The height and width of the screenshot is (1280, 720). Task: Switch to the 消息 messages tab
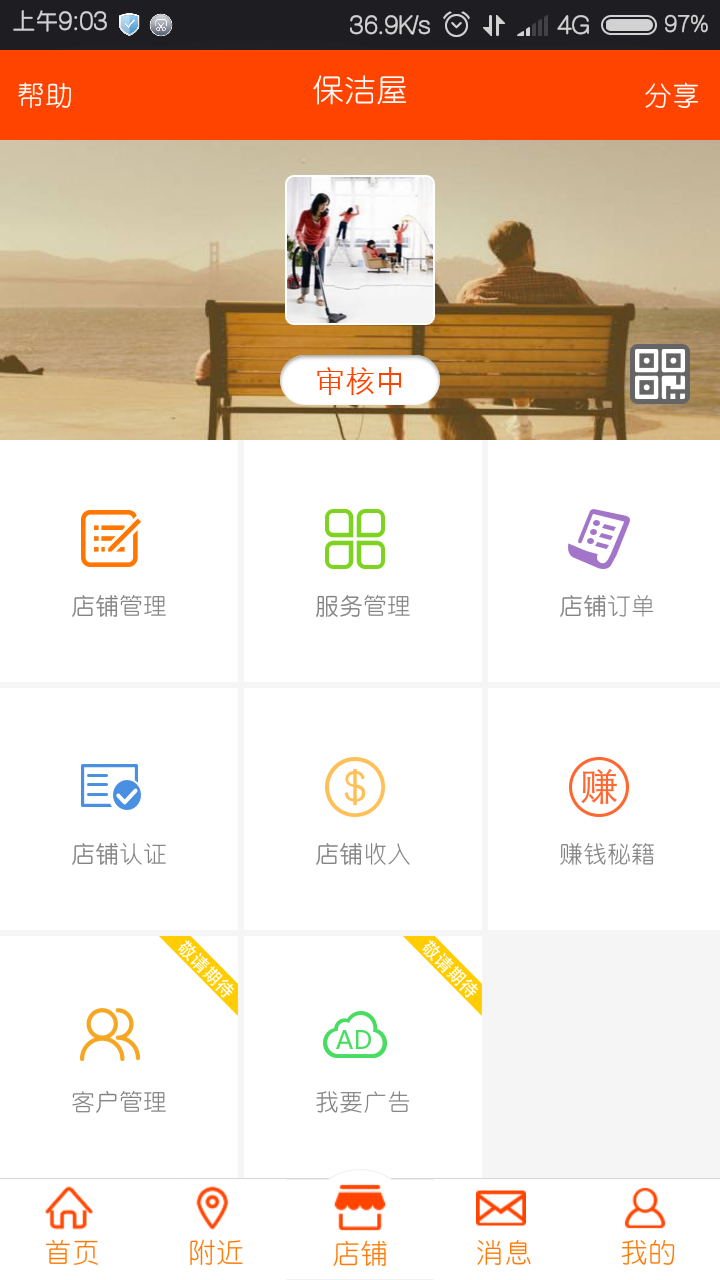(x=504, y=1228)
